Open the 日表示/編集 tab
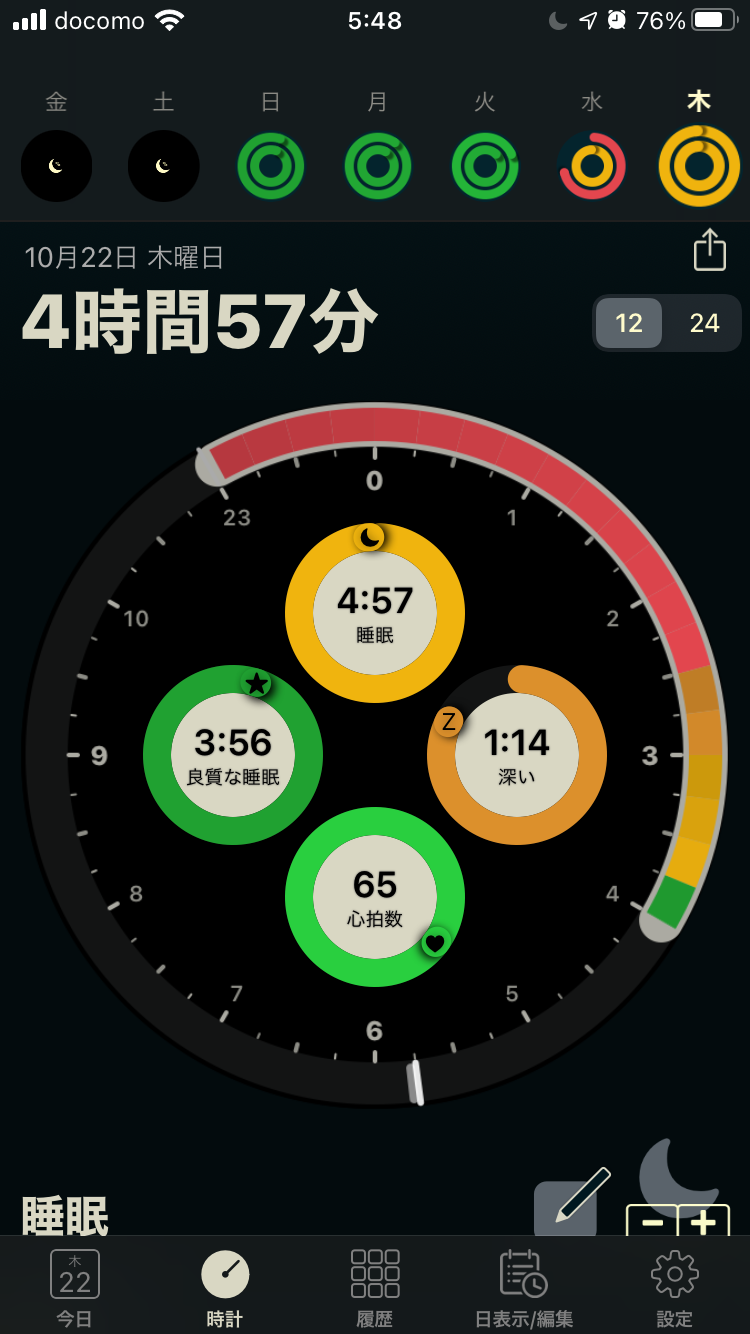 pyautogui.click(x=524, y=1286)
